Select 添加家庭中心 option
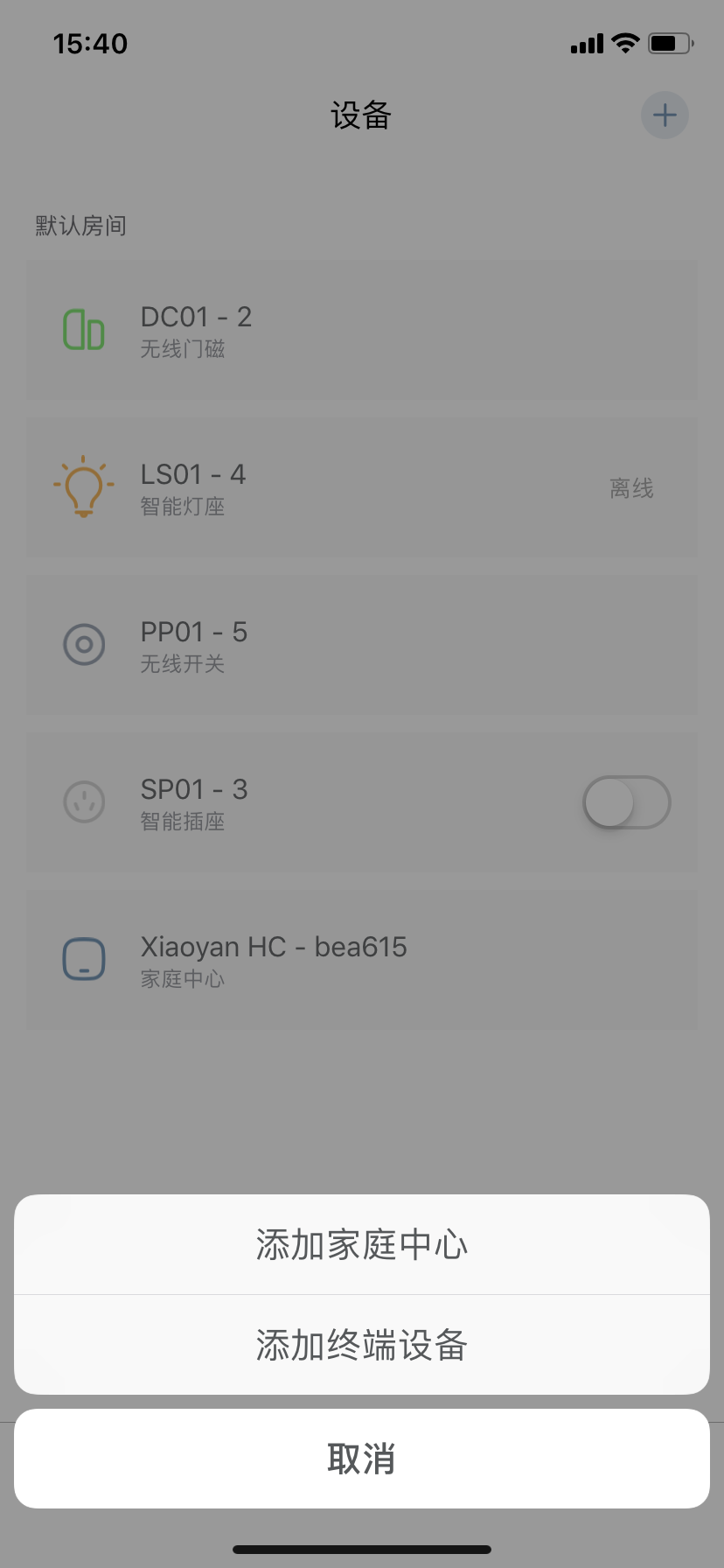 (x=362, y=1244)
